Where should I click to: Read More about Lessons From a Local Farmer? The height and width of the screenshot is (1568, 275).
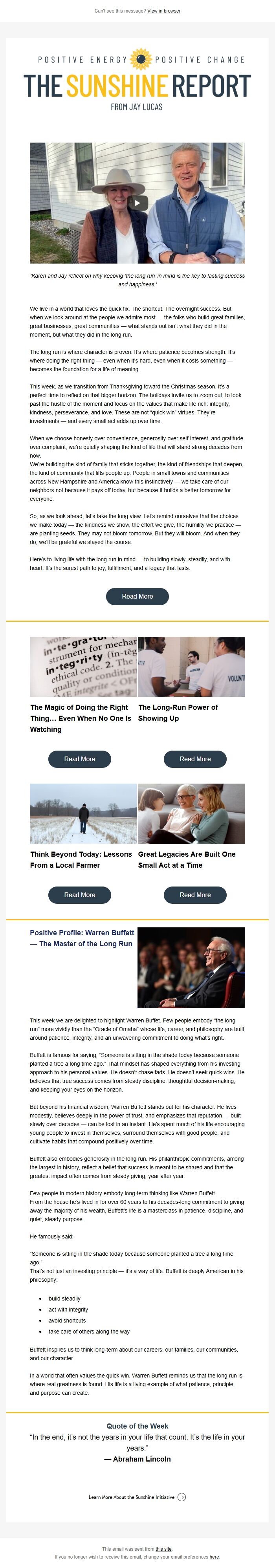tap(80, 894)
